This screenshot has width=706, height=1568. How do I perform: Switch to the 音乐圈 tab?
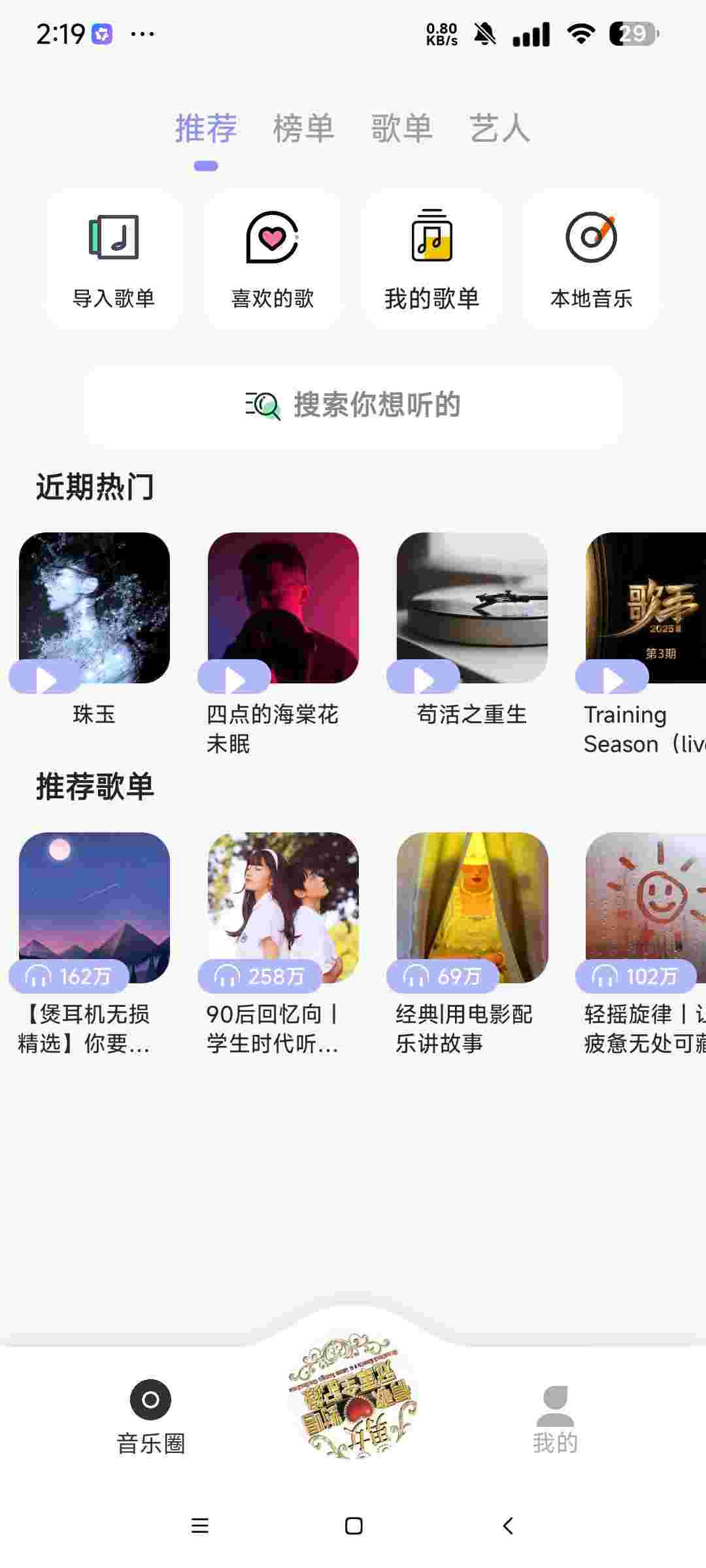(x=150, y=1414)
